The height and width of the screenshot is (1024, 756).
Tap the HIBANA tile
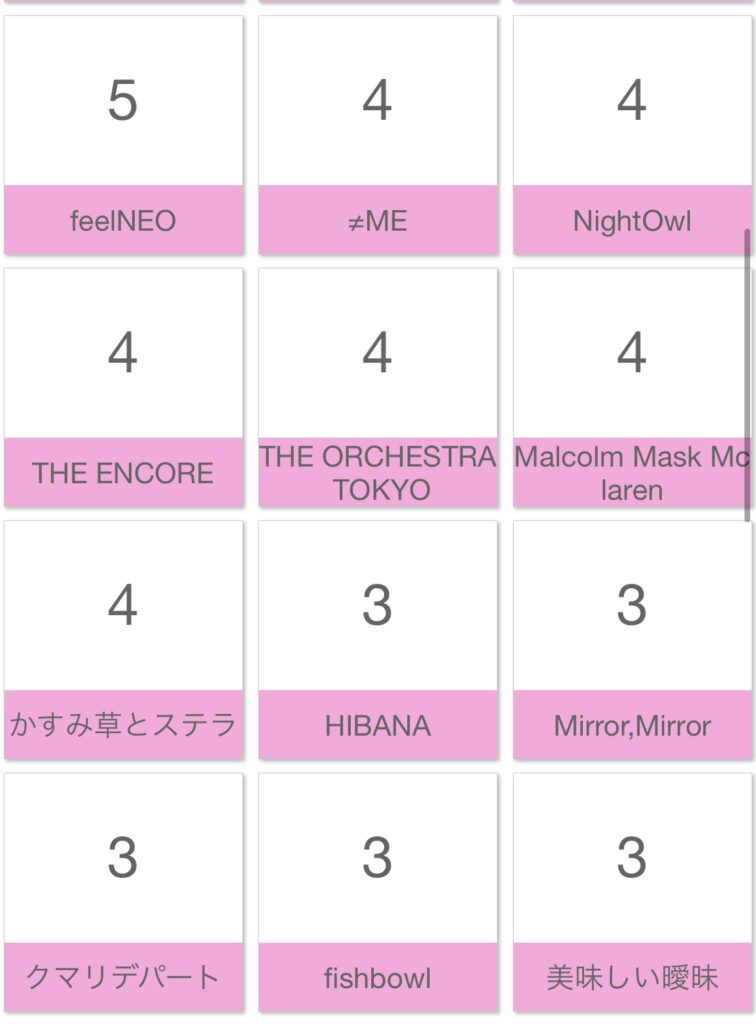tap(377, 640)
